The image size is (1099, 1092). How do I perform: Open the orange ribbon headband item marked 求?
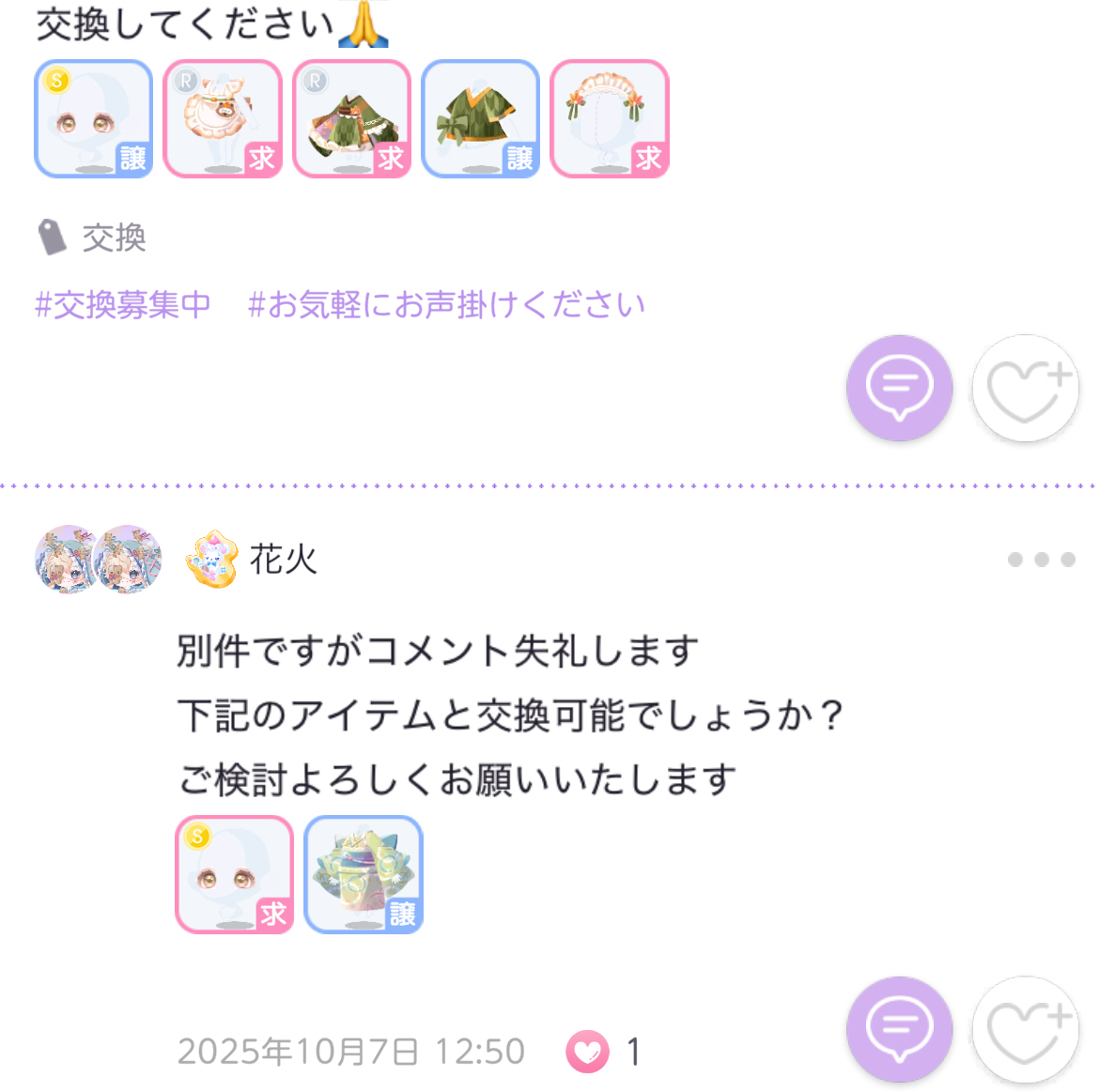coord(609,119)
